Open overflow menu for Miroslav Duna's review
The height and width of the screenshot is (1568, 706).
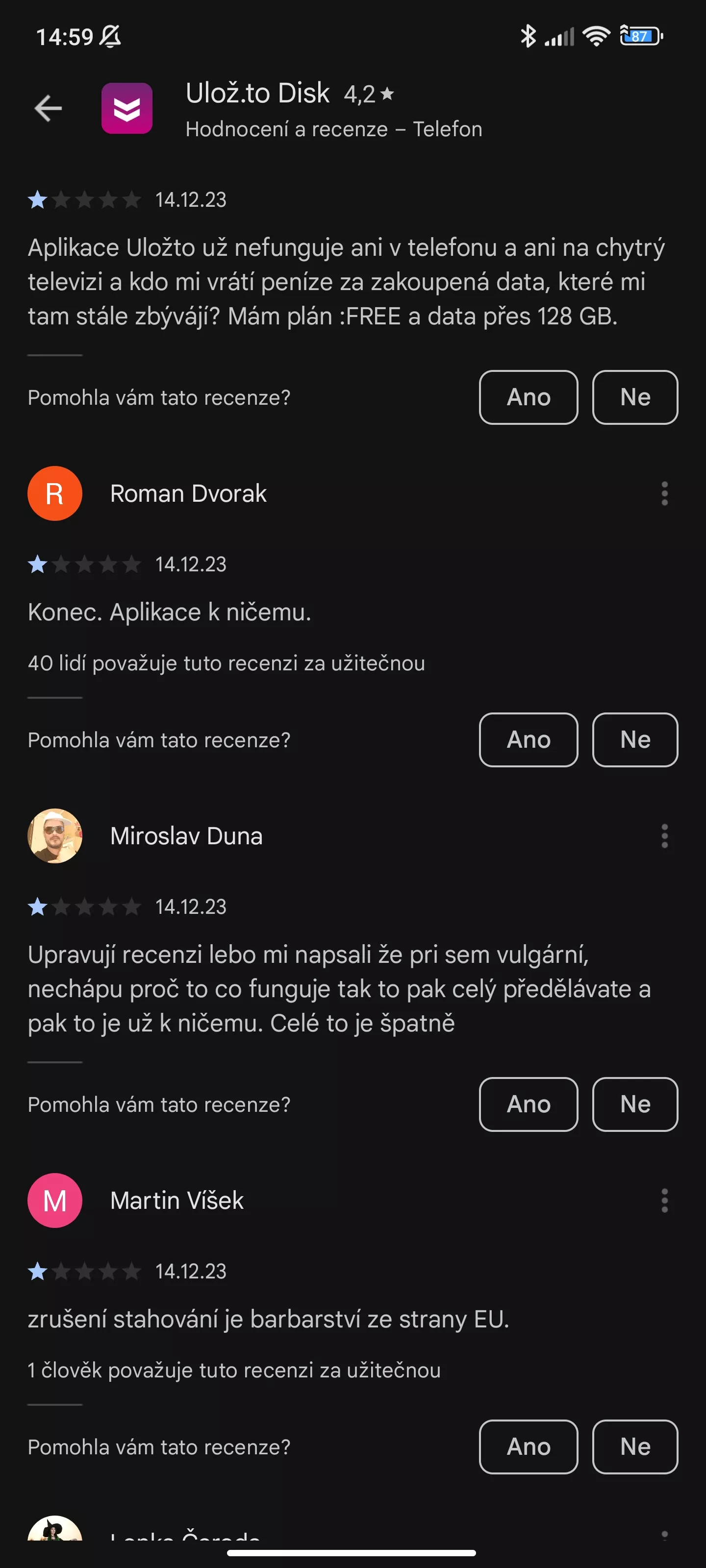[664, 836]
